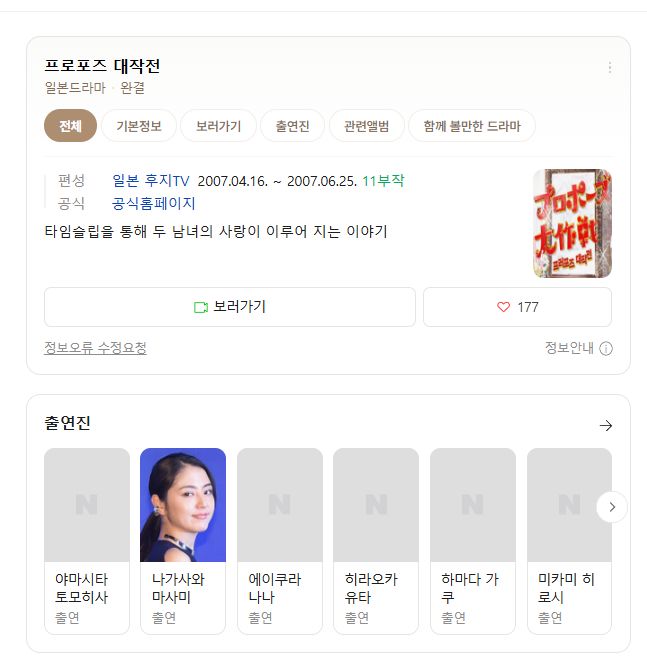Tap the 정보안내 info icon

click(606, 348)
